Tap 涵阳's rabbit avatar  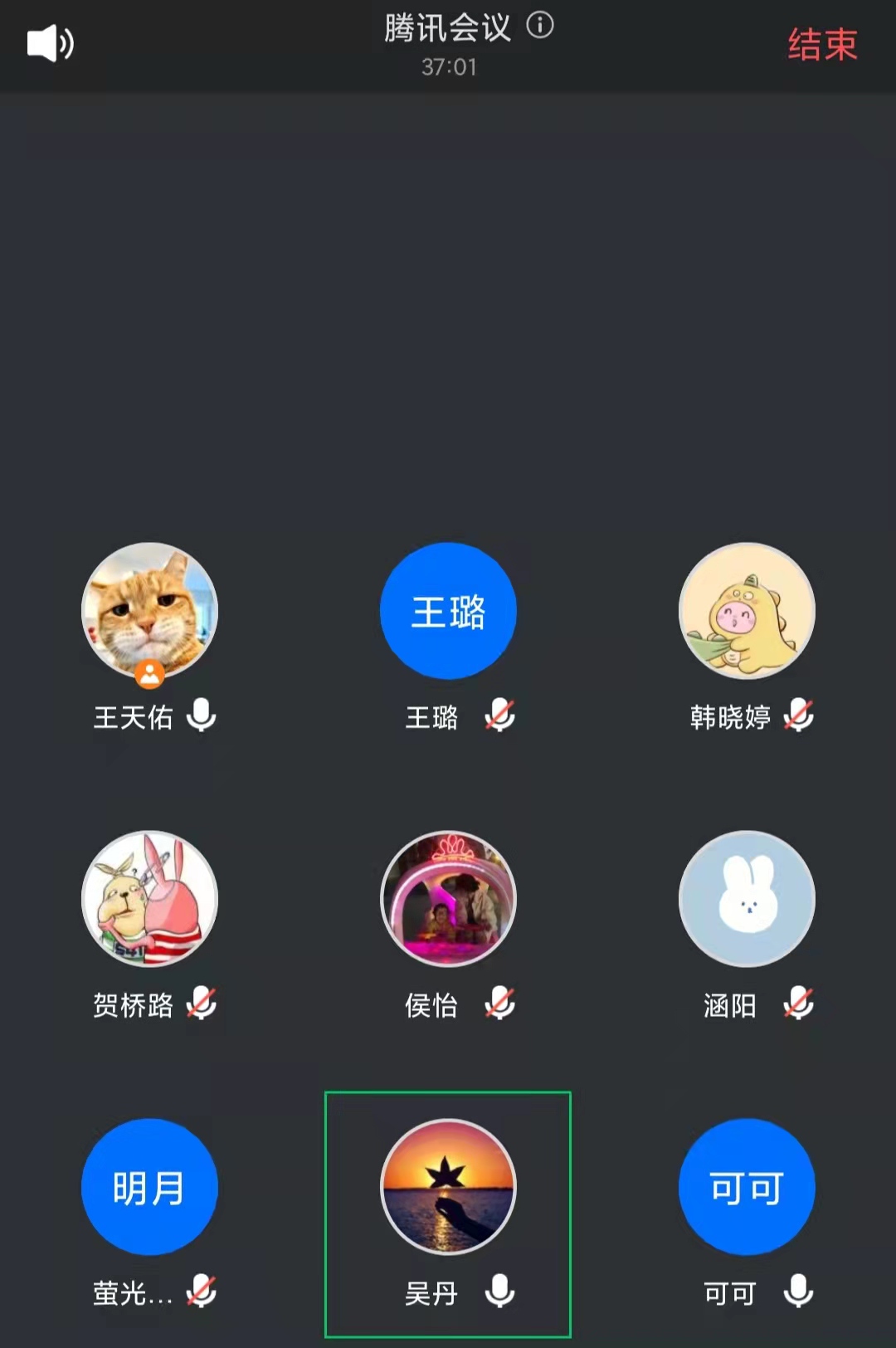click(747, 900)
